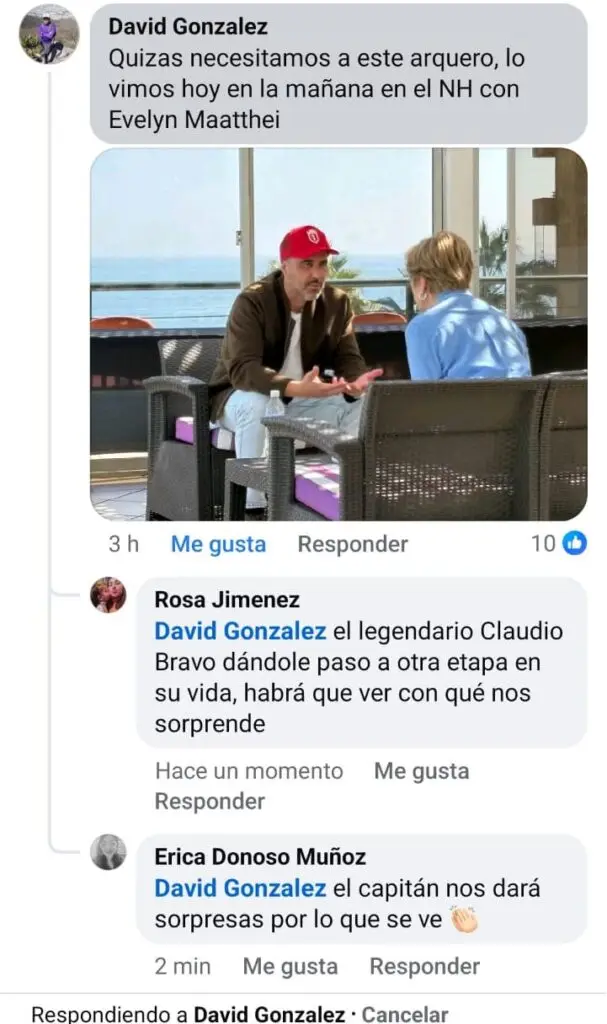
Task: Open the photo attached to David's comment
Action: 338,334
